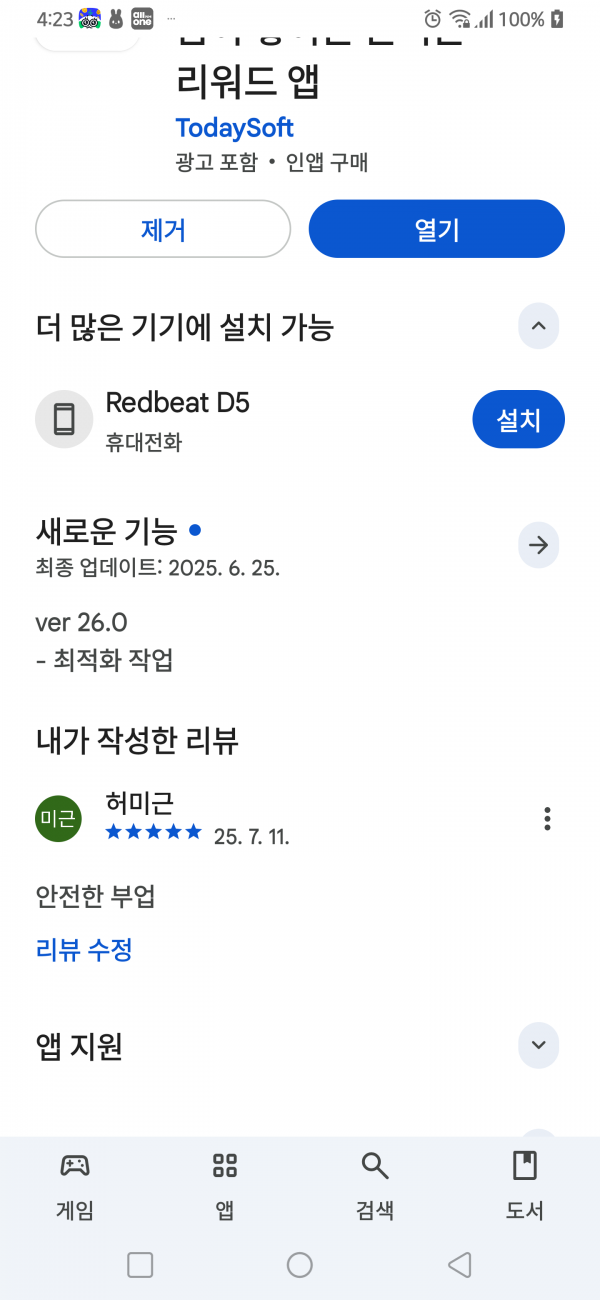Install on Redbeat D5 with 설치
This screenshot has width=600, height=1300.
(518, 420)
